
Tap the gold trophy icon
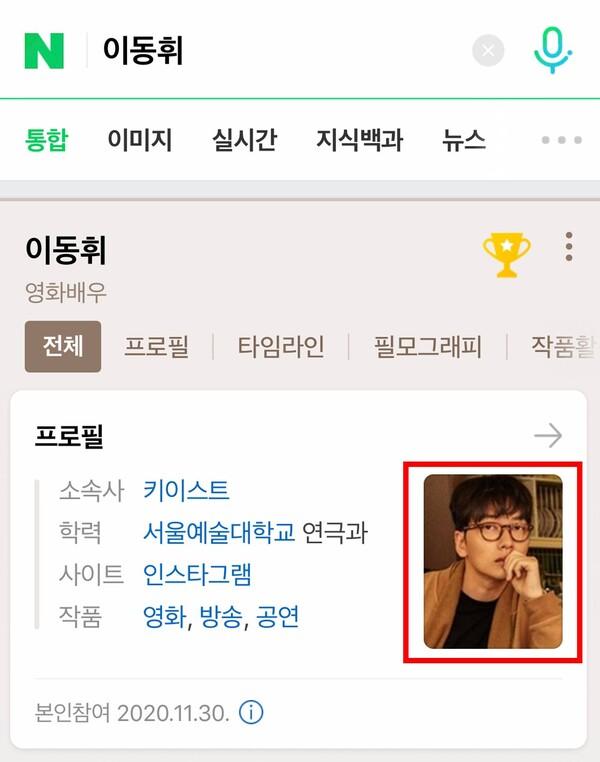point(507,255)
